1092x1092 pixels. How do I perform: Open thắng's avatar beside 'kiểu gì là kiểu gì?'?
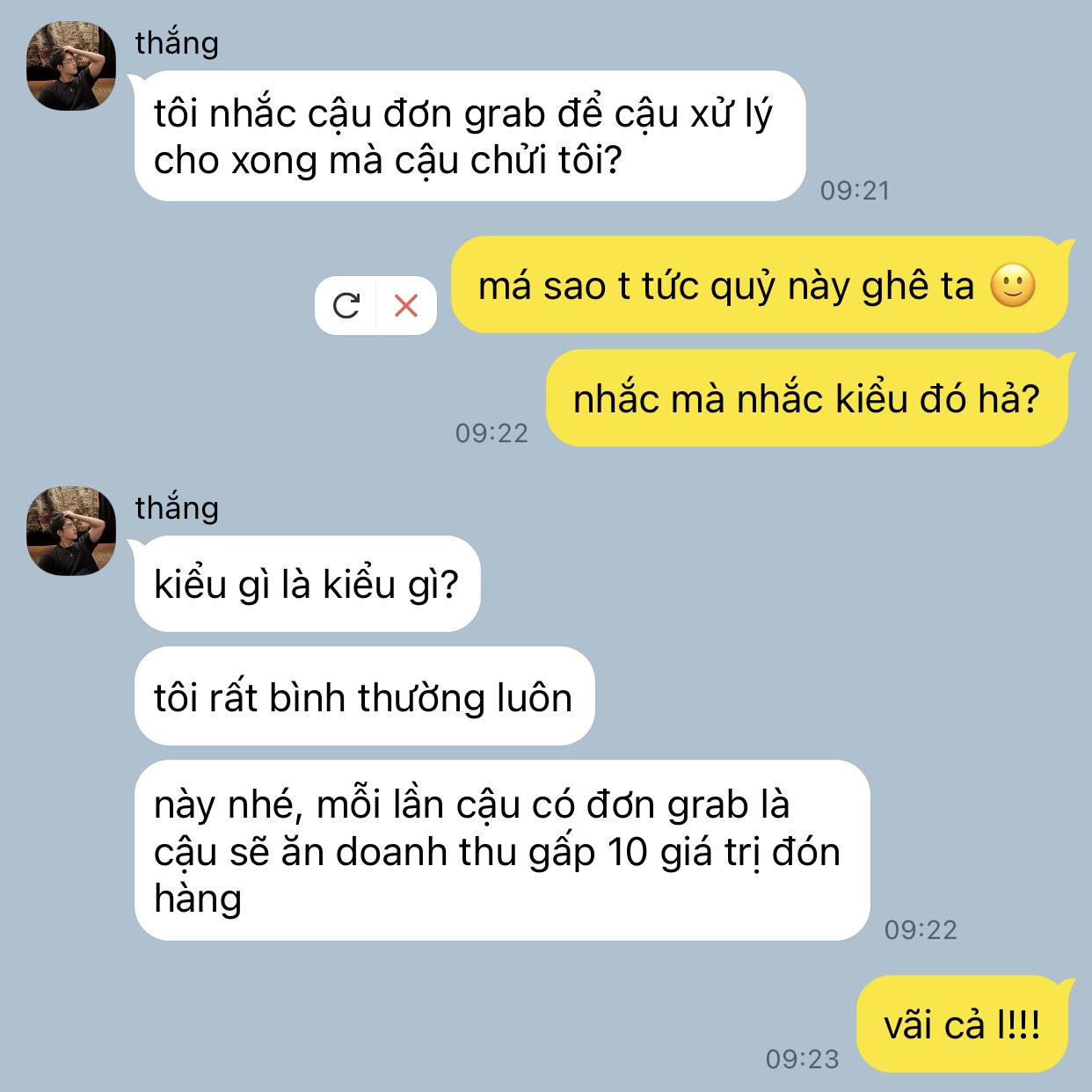tap(71, 531)
